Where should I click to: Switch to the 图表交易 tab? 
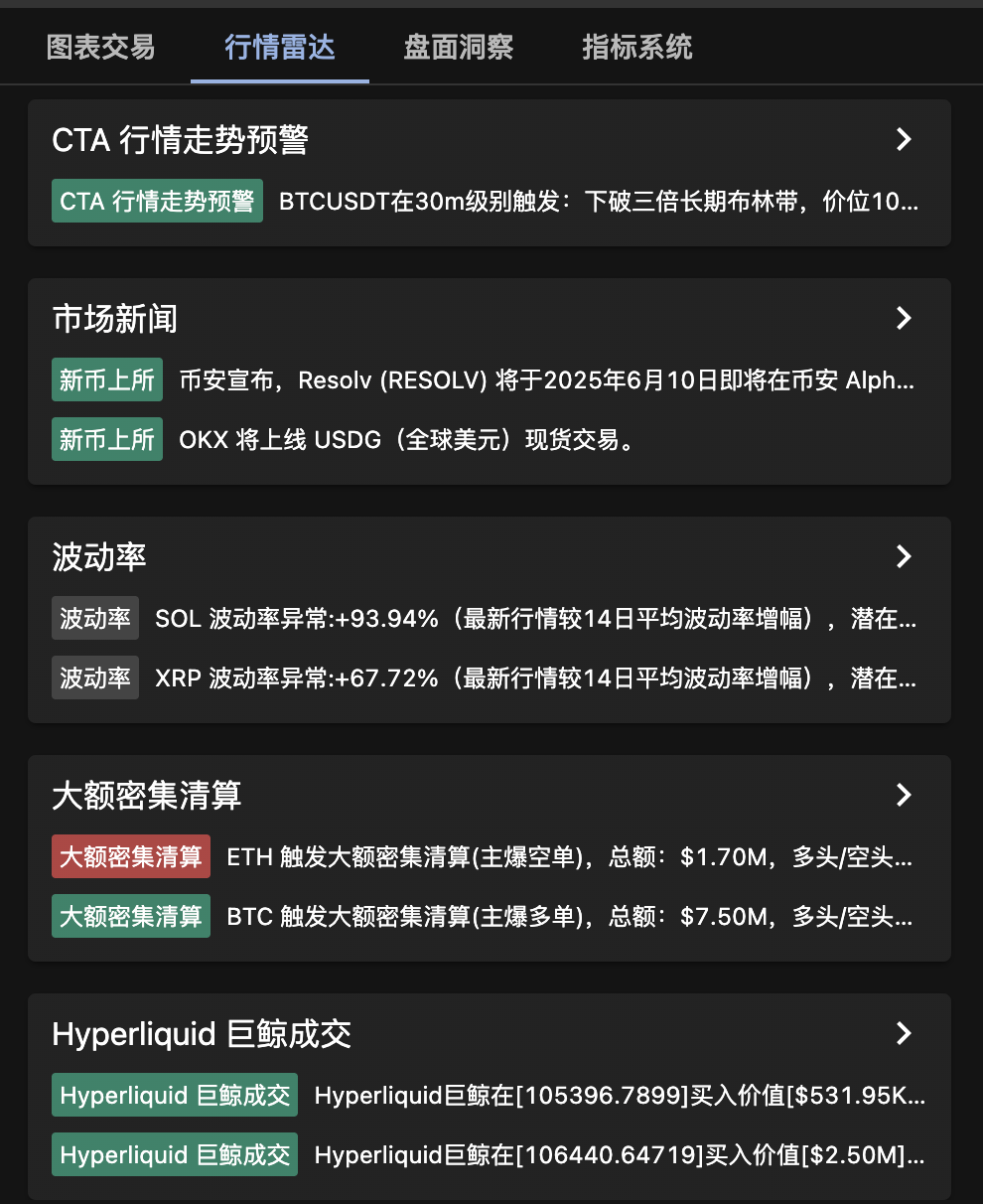point(100,47)
